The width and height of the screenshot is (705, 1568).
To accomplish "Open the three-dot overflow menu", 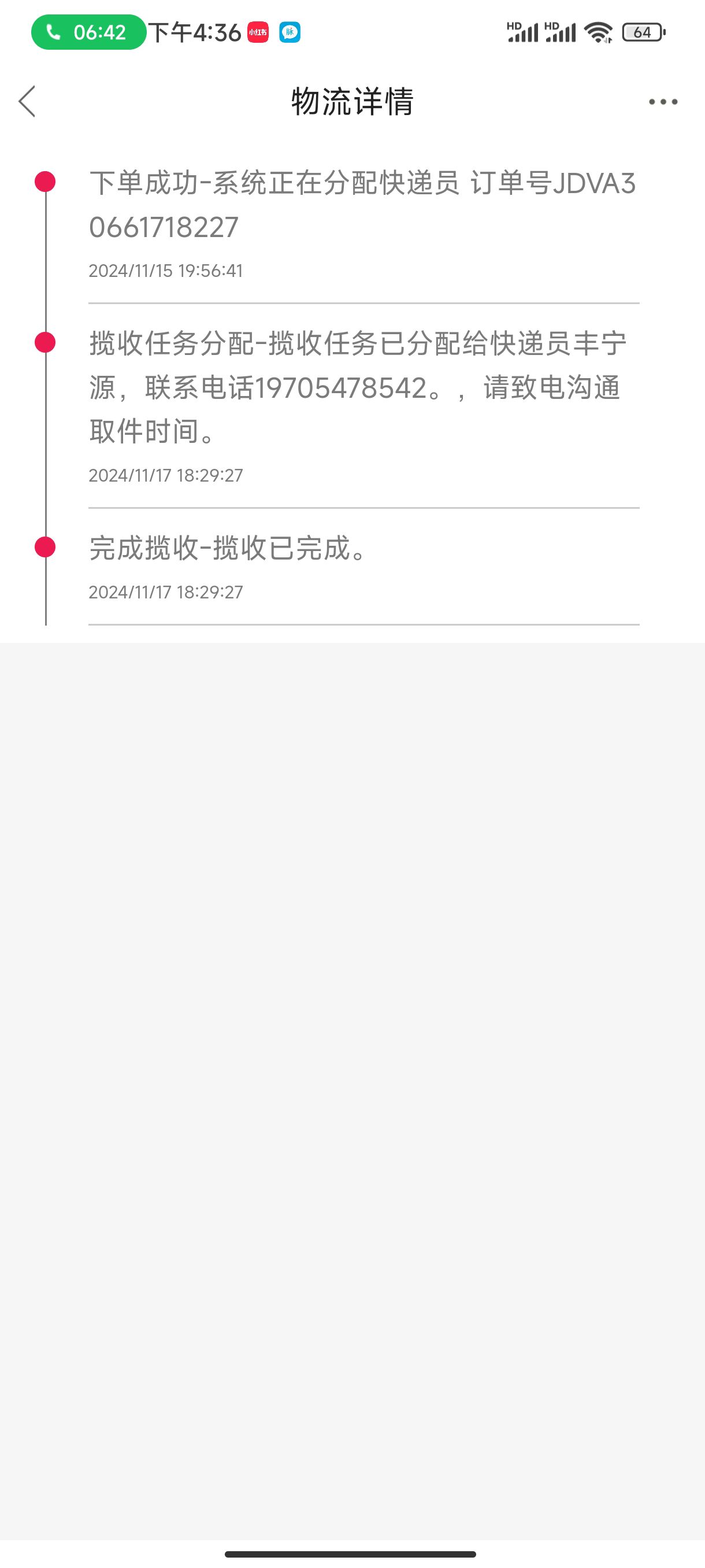I will pyautogui.click(x=662, y=102).
